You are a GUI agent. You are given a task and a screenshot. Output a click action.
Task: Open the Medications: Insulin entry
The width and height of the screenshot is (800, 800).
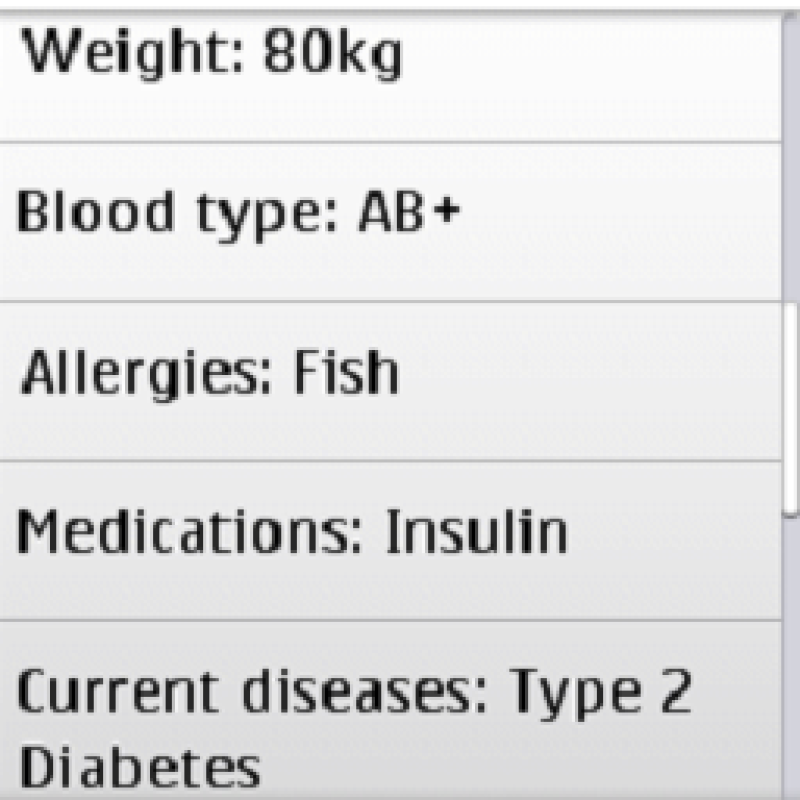(x=390, y=538)
